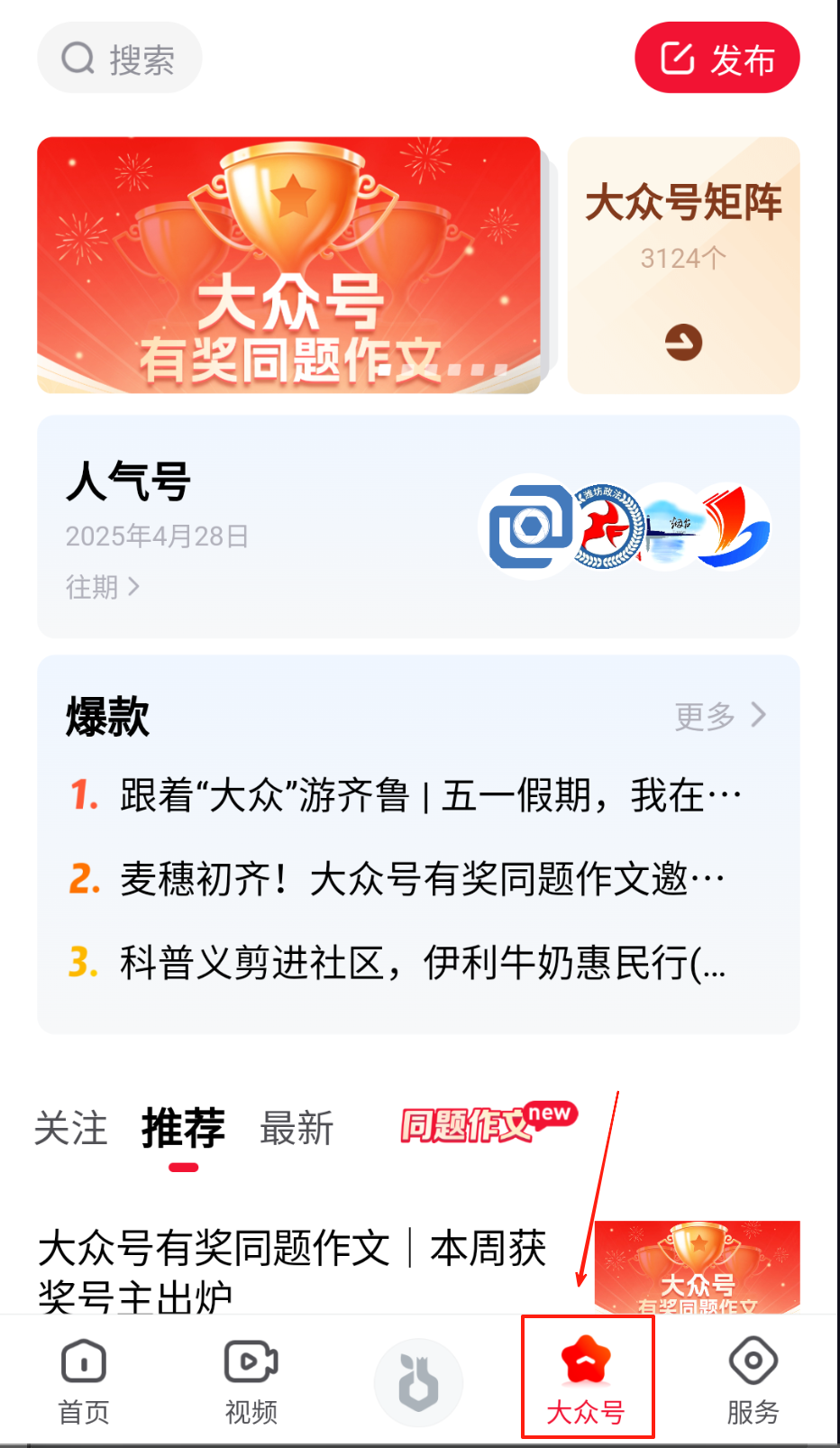Switch to the 关注 tab
This screenshot has width=840, height=1448.
click(x=70, y=1129)
